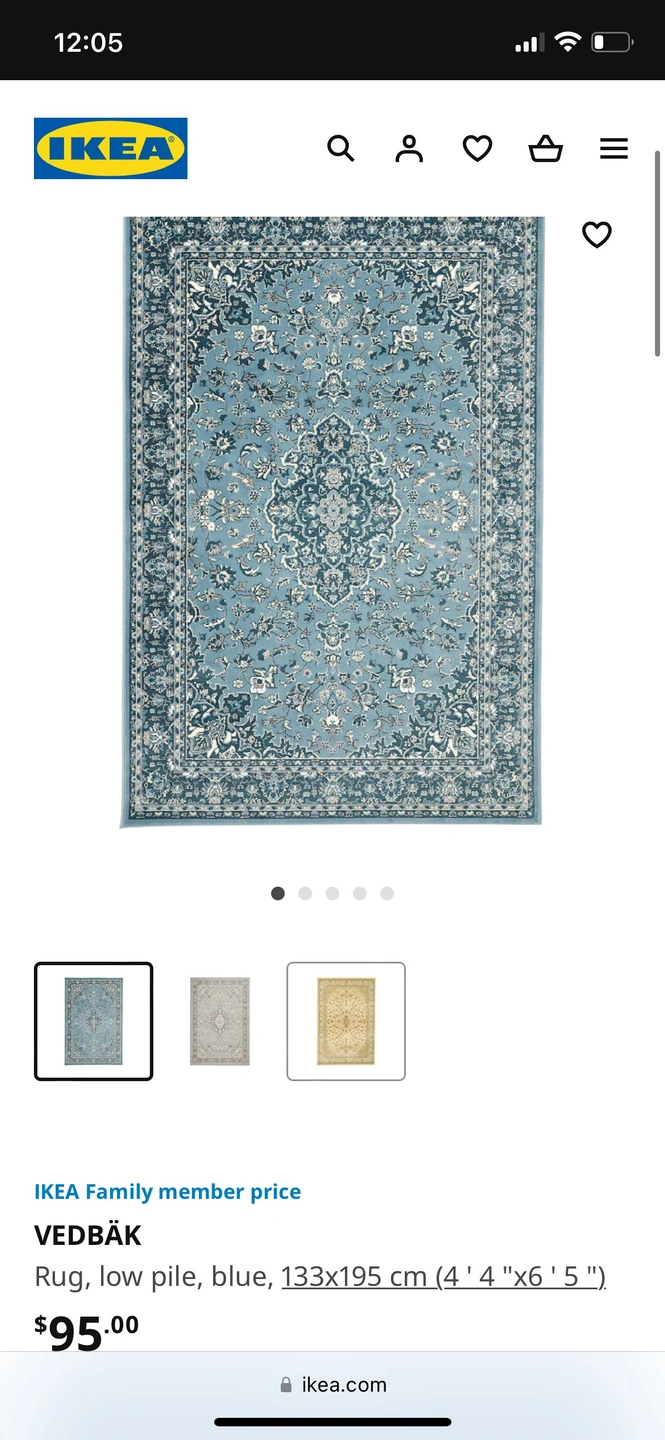Go to the IKEA home page logo
The height and width of the screenshot is (1440, 665).
pyautogui.click(x=111, y=149)
